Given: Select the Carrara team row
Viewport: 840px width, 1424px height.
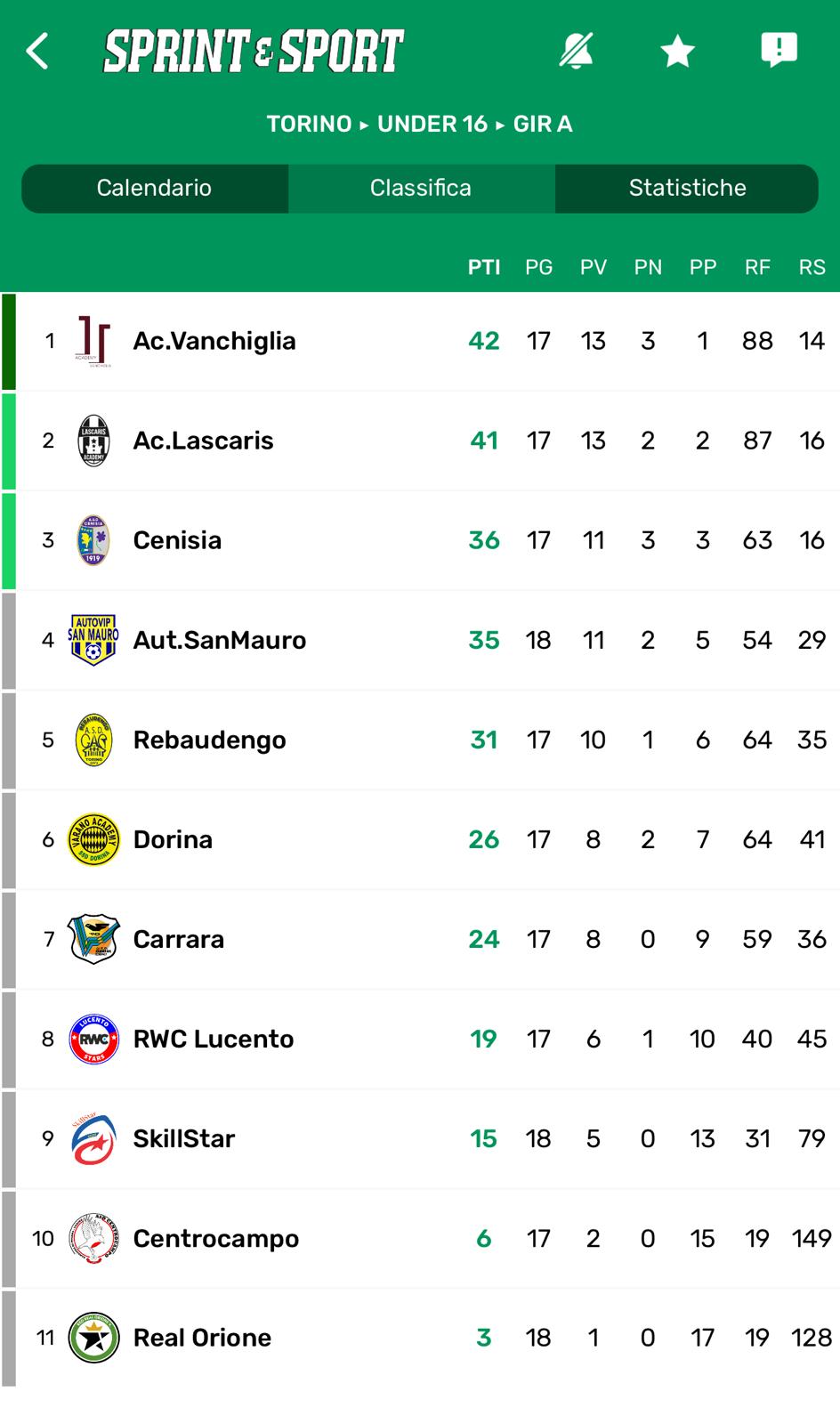Looking at the screenshot, I should click(x=420, y=939).
